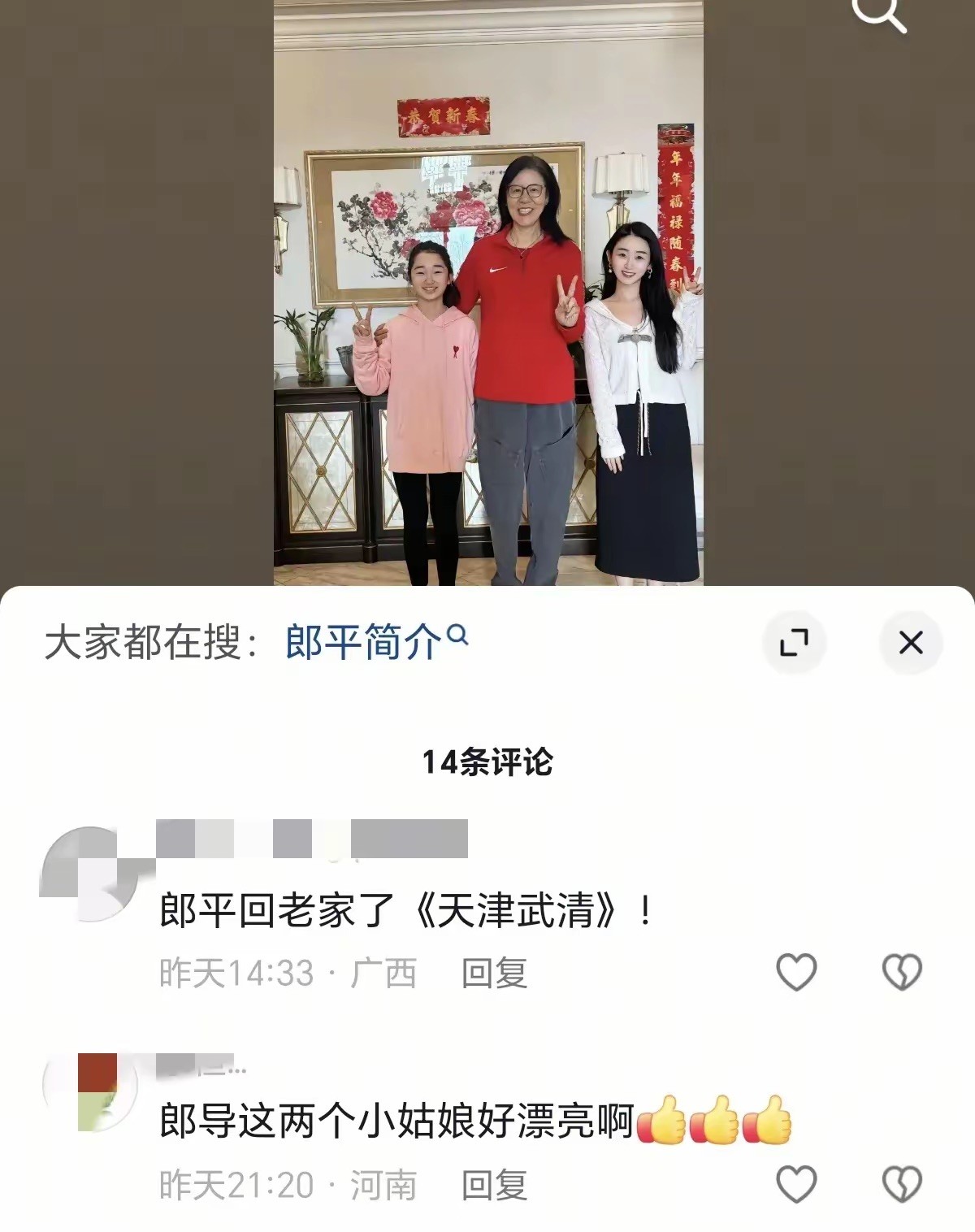Dislike the comment about 两个小姑娘
Image resolution: width=975 pixels, height=1232 pixels.
(x=902, y=1184)
